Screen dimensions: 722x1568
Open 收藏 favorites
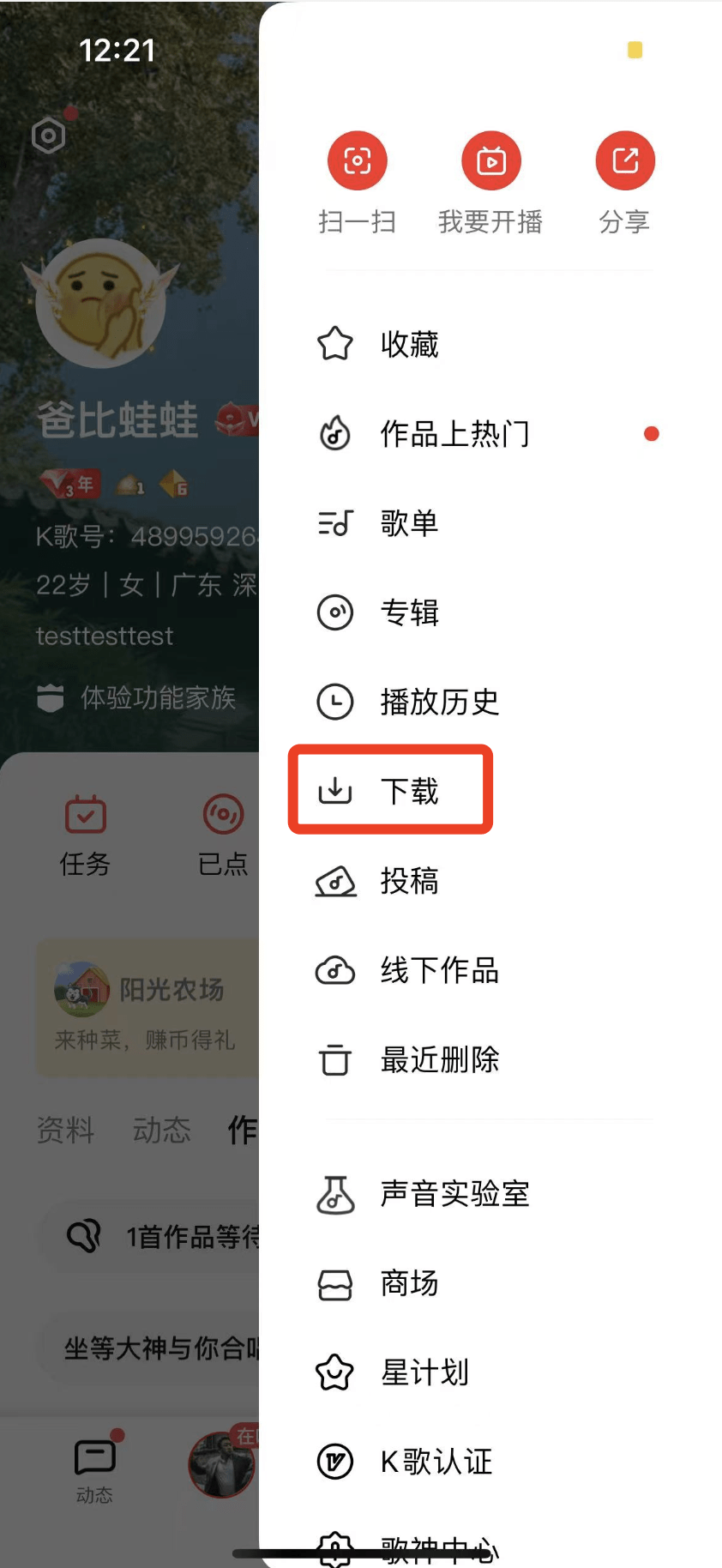pyautogui.click(x=408, y=345)
